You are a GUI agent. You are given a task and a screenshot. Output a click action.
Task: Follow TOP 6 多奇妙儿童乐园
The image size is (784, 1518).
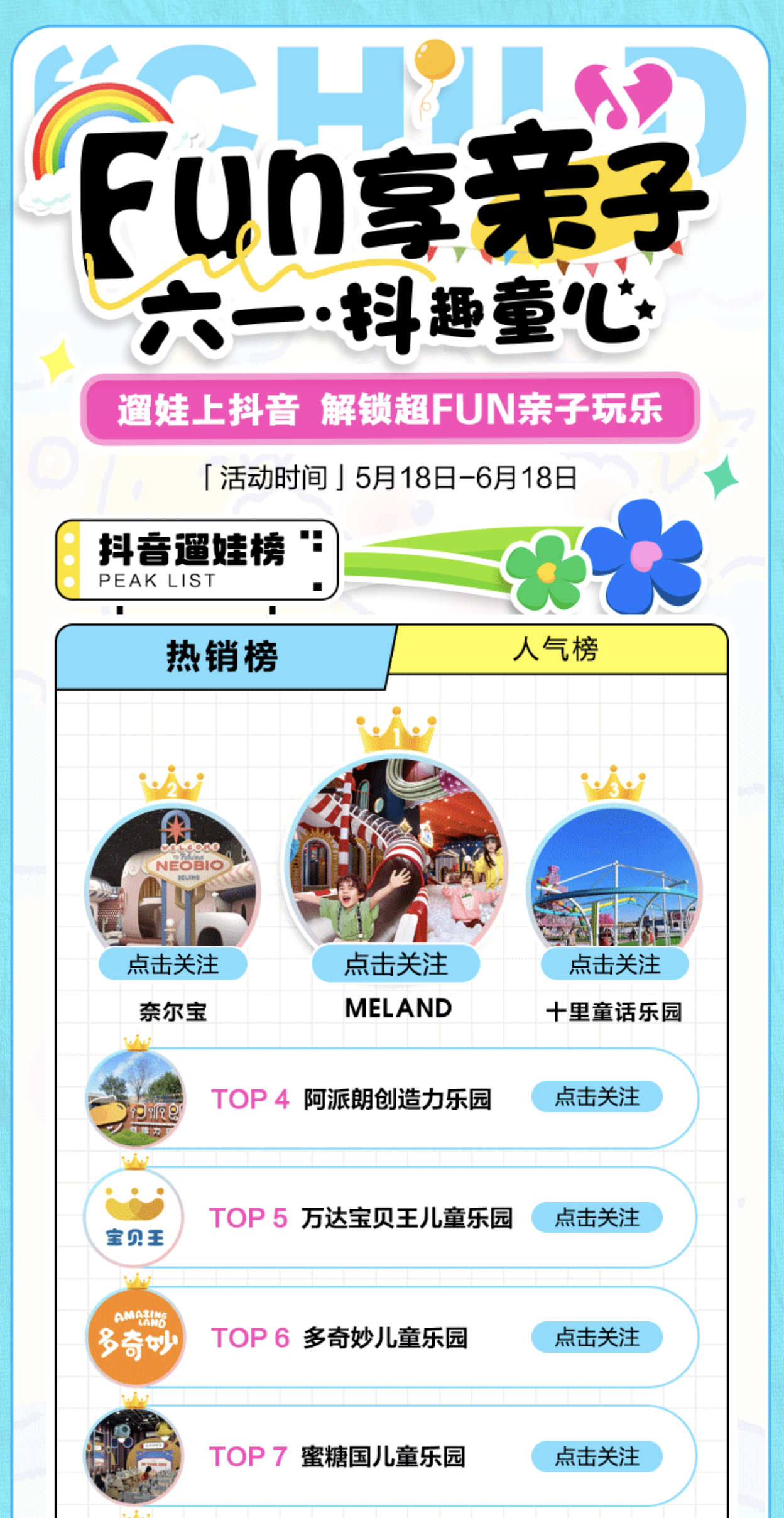597,1337
